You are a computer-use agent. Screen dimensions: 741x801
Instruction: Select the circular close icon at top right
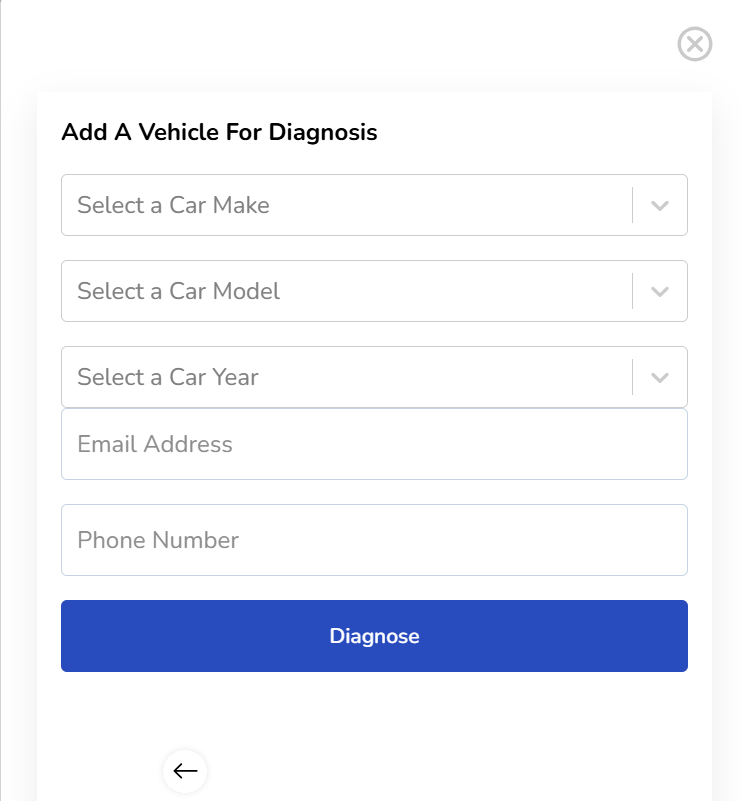[695, 44]
